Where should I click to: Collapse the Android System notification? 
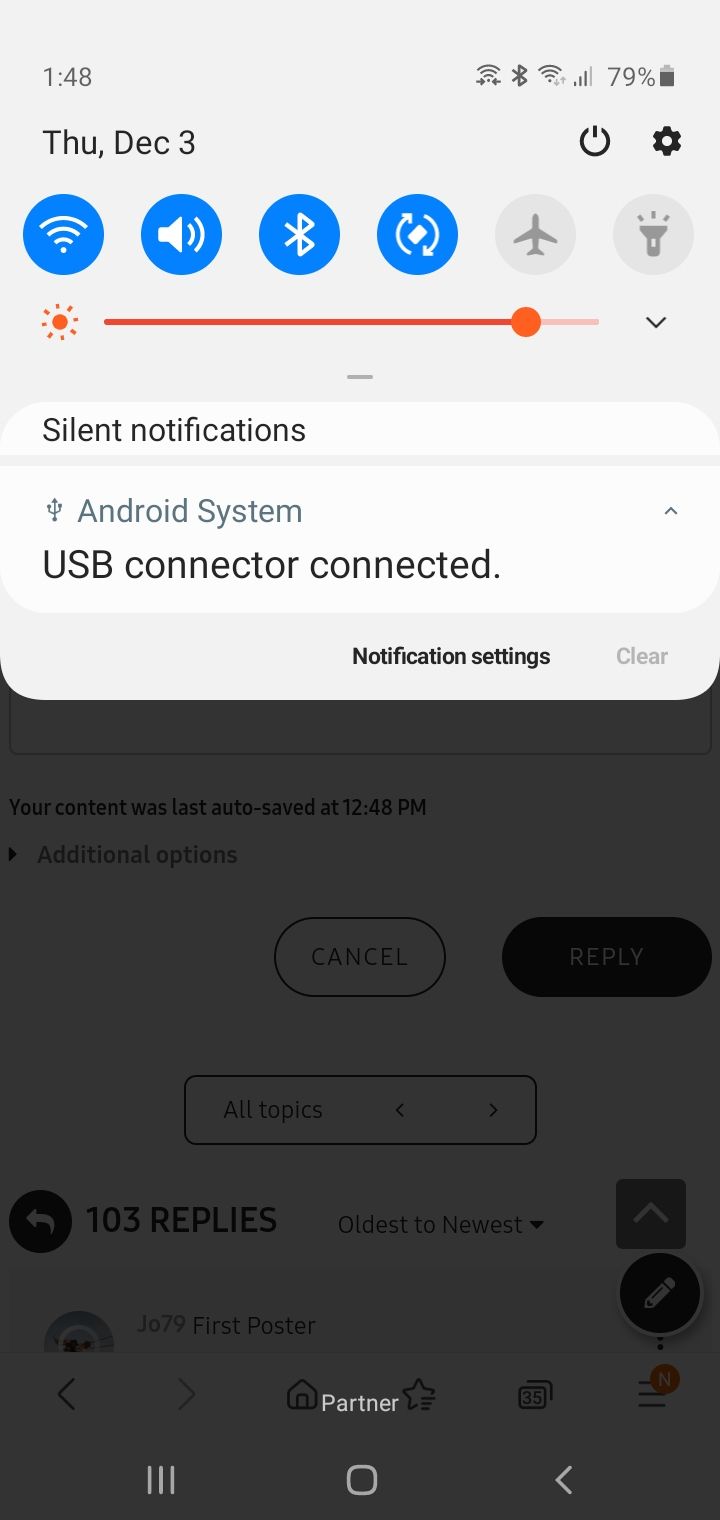click(671, 511)
